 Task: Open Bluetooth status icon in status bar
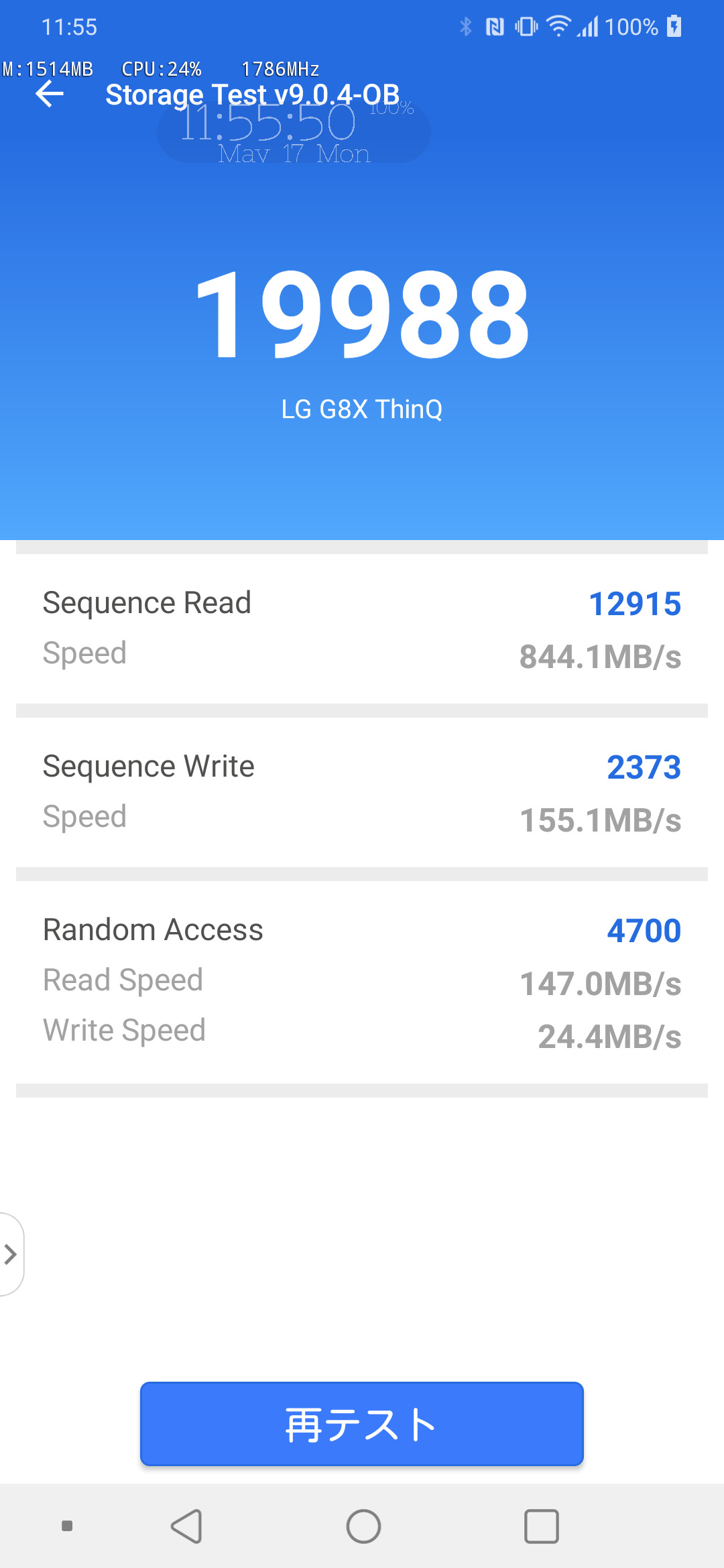(465, 26)
